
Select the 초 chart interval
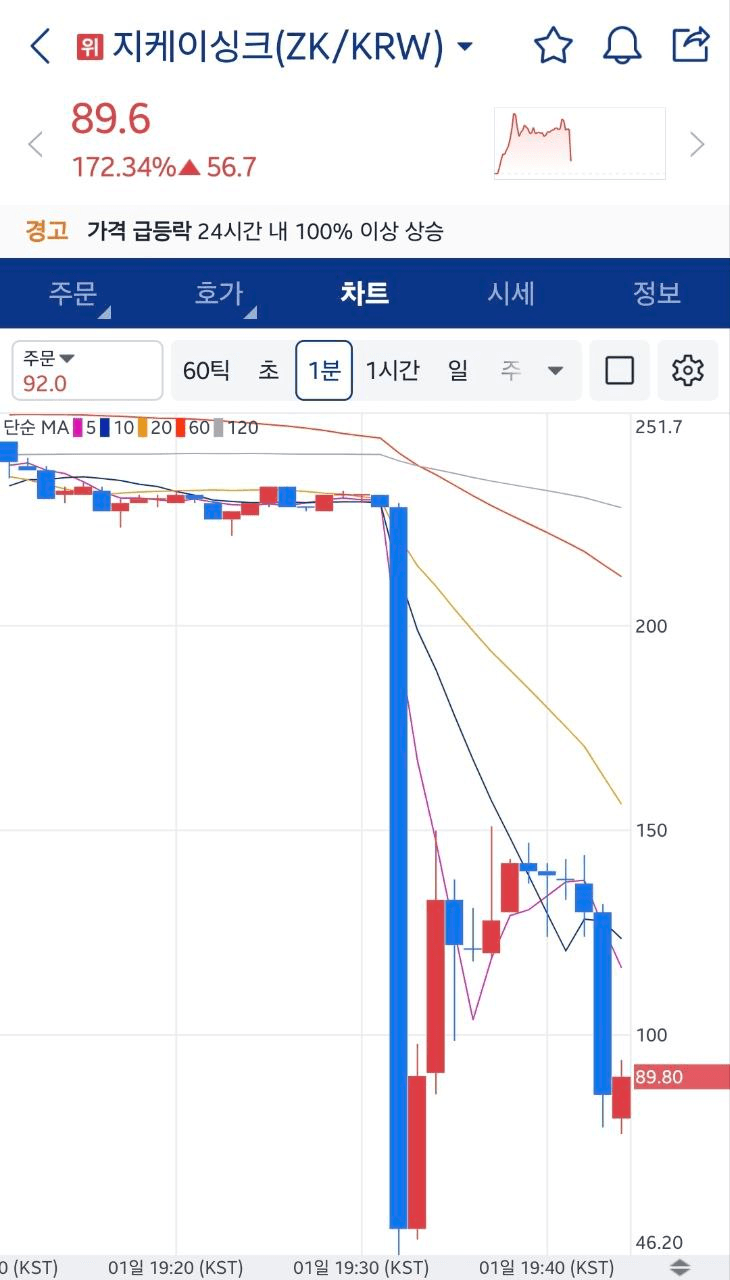pos(269,370)
